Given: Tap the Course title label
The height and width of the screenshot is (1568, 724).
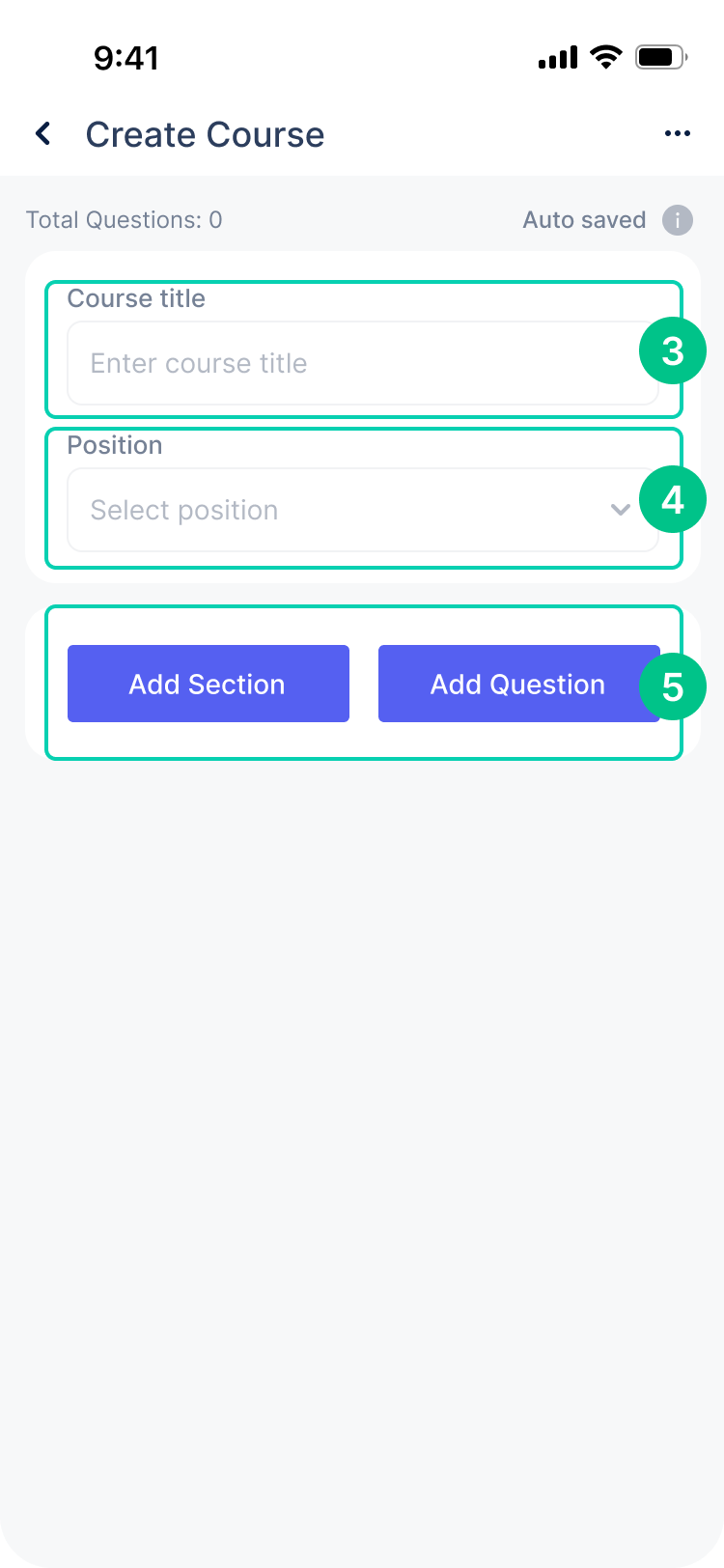Looking at the screenshot, I should [x=136, y=298].
